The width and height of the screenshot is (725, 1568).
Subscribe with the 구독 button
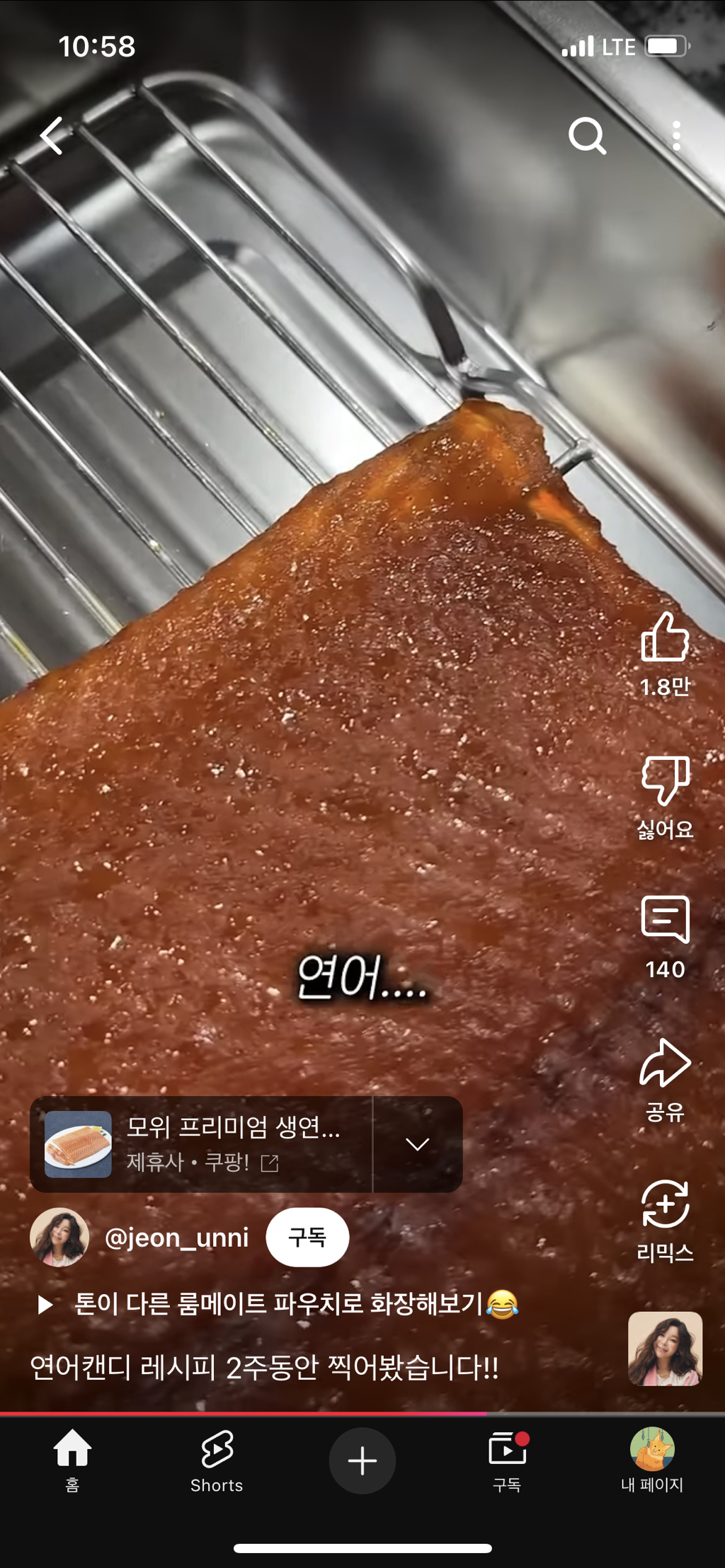pos(307,1238)
